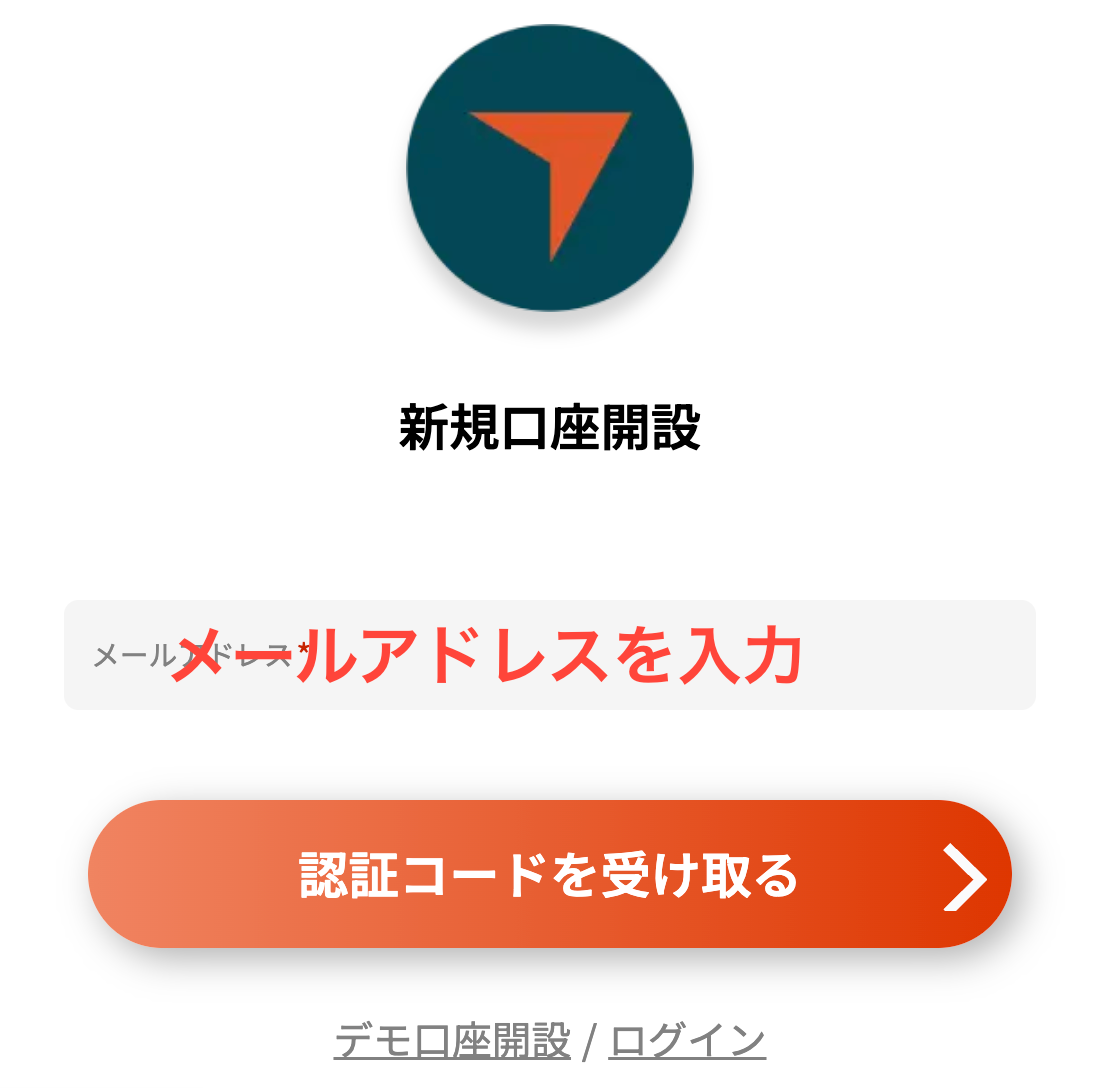Open the デモ口座開設 link
This screenshot has width=1120, height=1088.
452,1041
